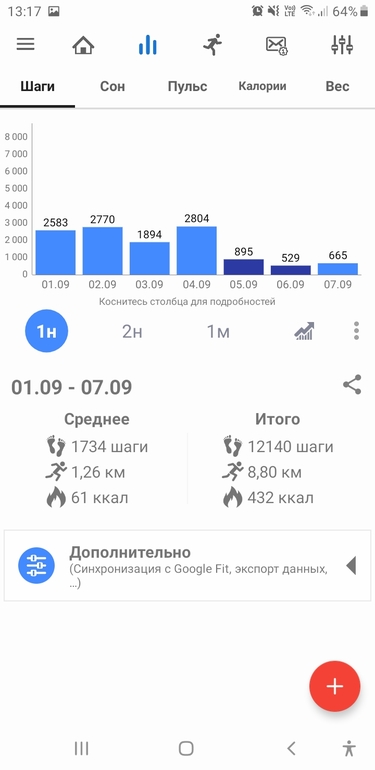Tap the 05.09 bar showing 895 steps
The height and width of the screenshot is (770, 375).
[244, 267]
